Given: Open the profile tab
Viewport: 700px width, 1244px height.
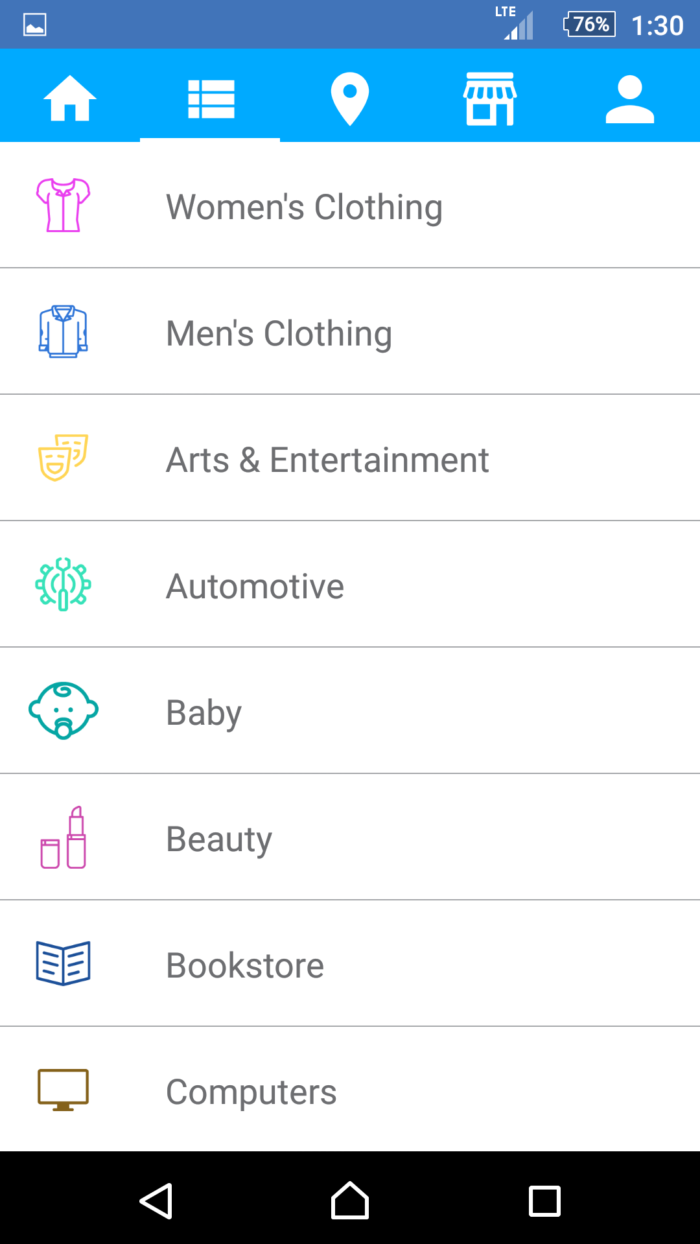Looking at the screenshot, I should click(x=630, y=97).
